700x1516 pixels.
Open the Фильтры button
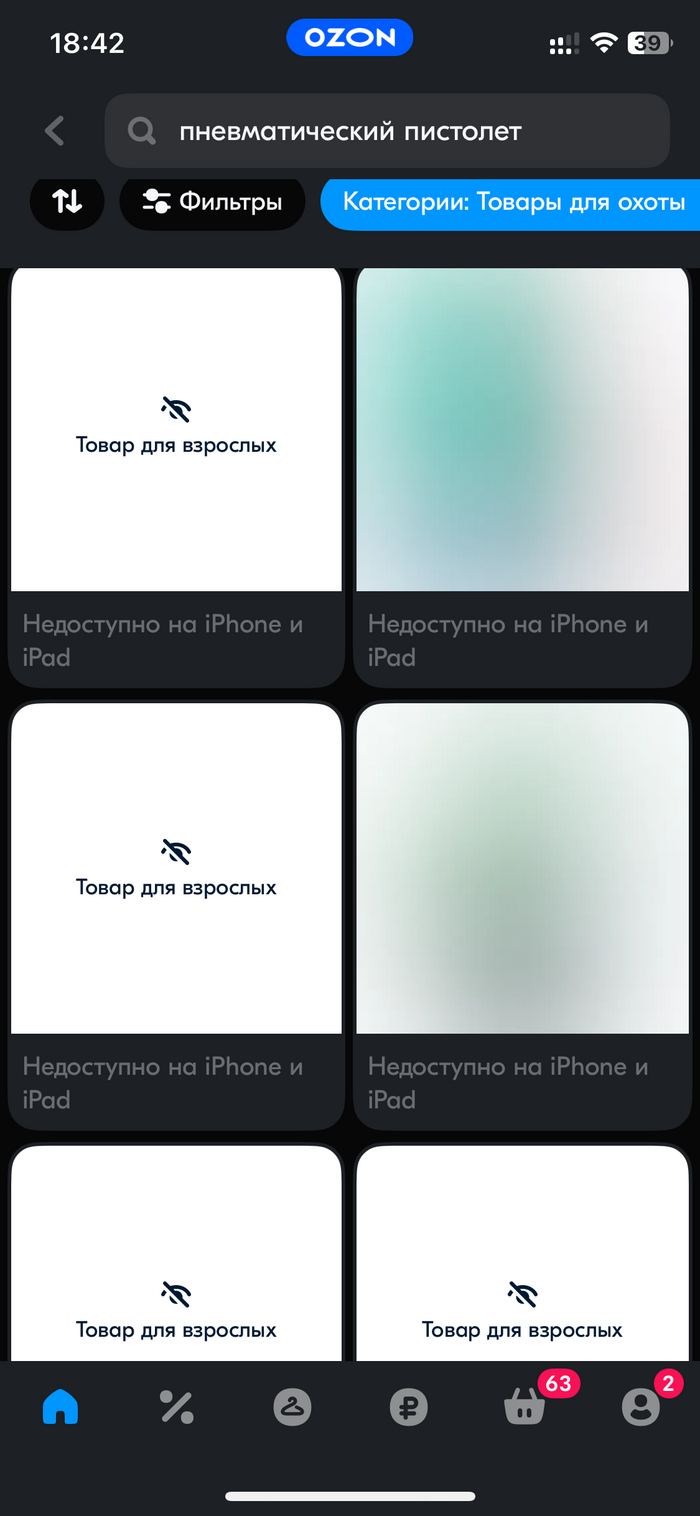(x=212, y=202)
